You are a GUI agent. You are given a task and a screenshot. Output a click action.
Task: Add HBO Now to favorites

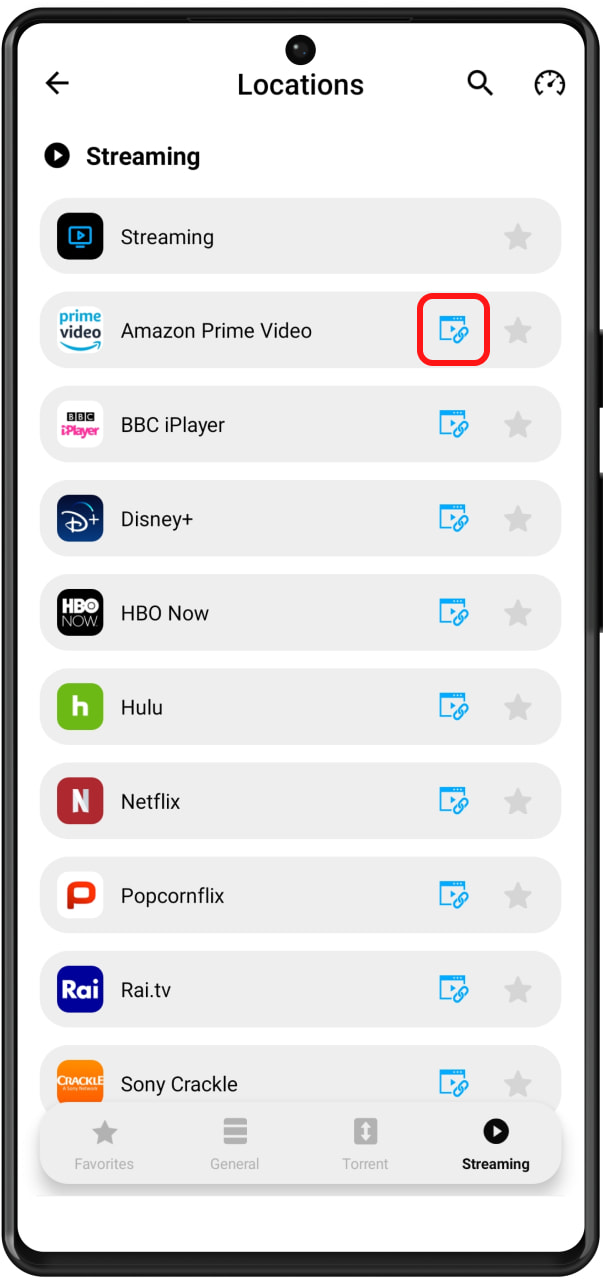517,612
